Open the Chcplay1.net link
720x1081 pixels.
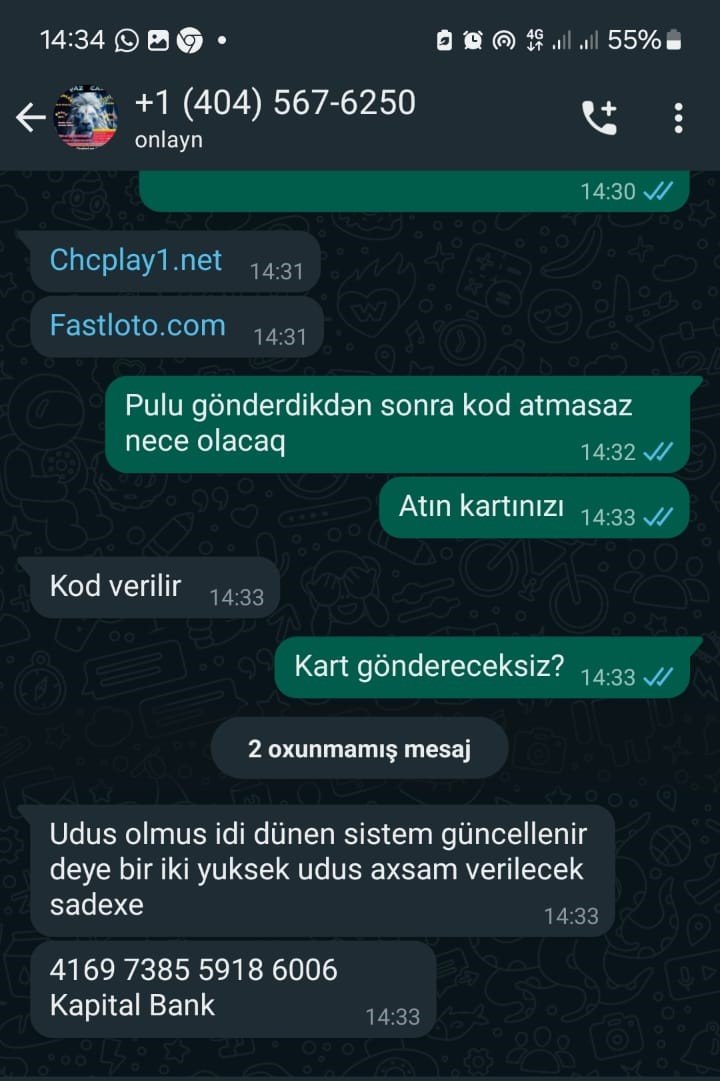136,261
